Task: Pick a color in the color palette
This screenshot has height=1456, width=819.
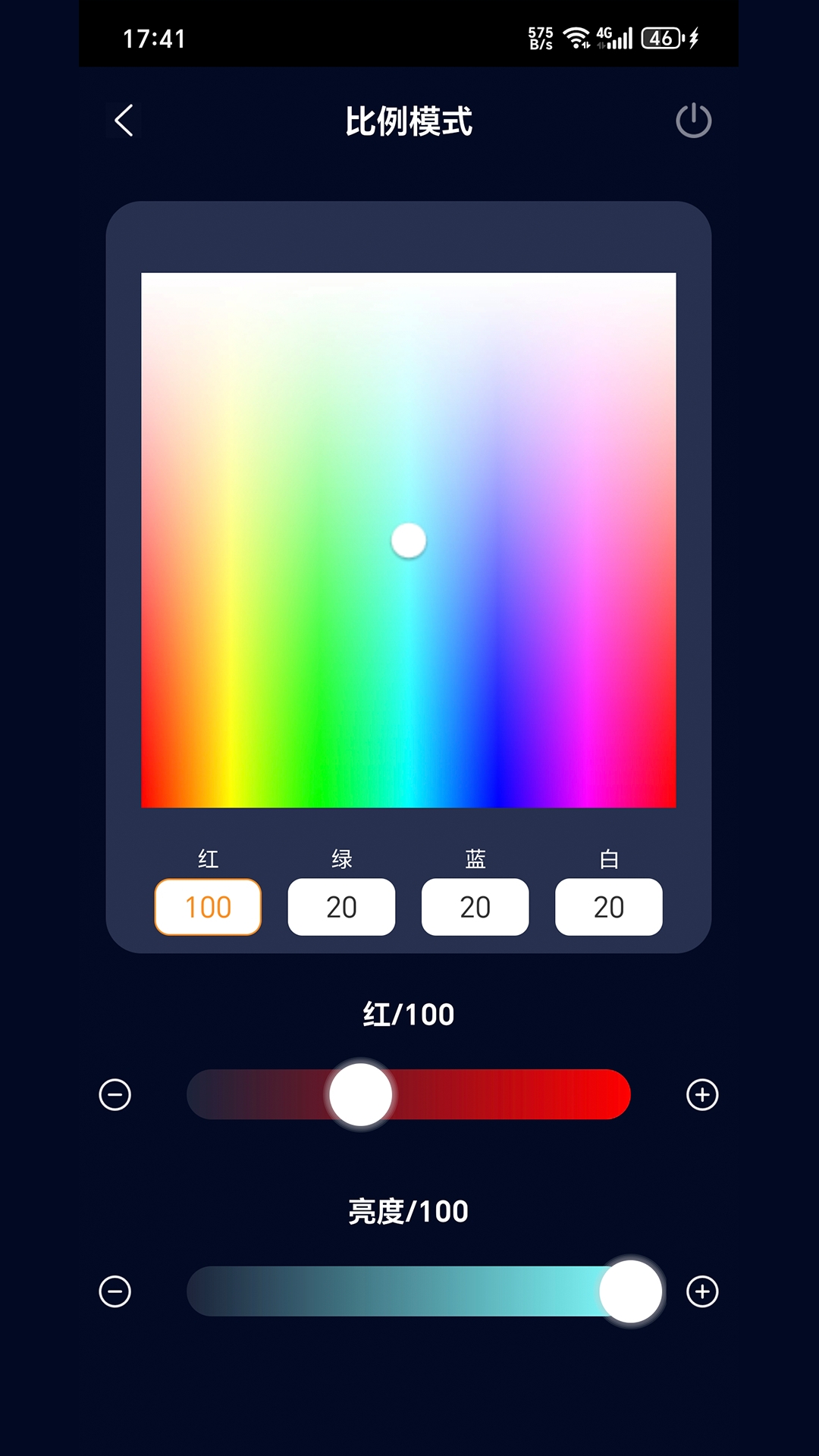Action: point(408,540)
